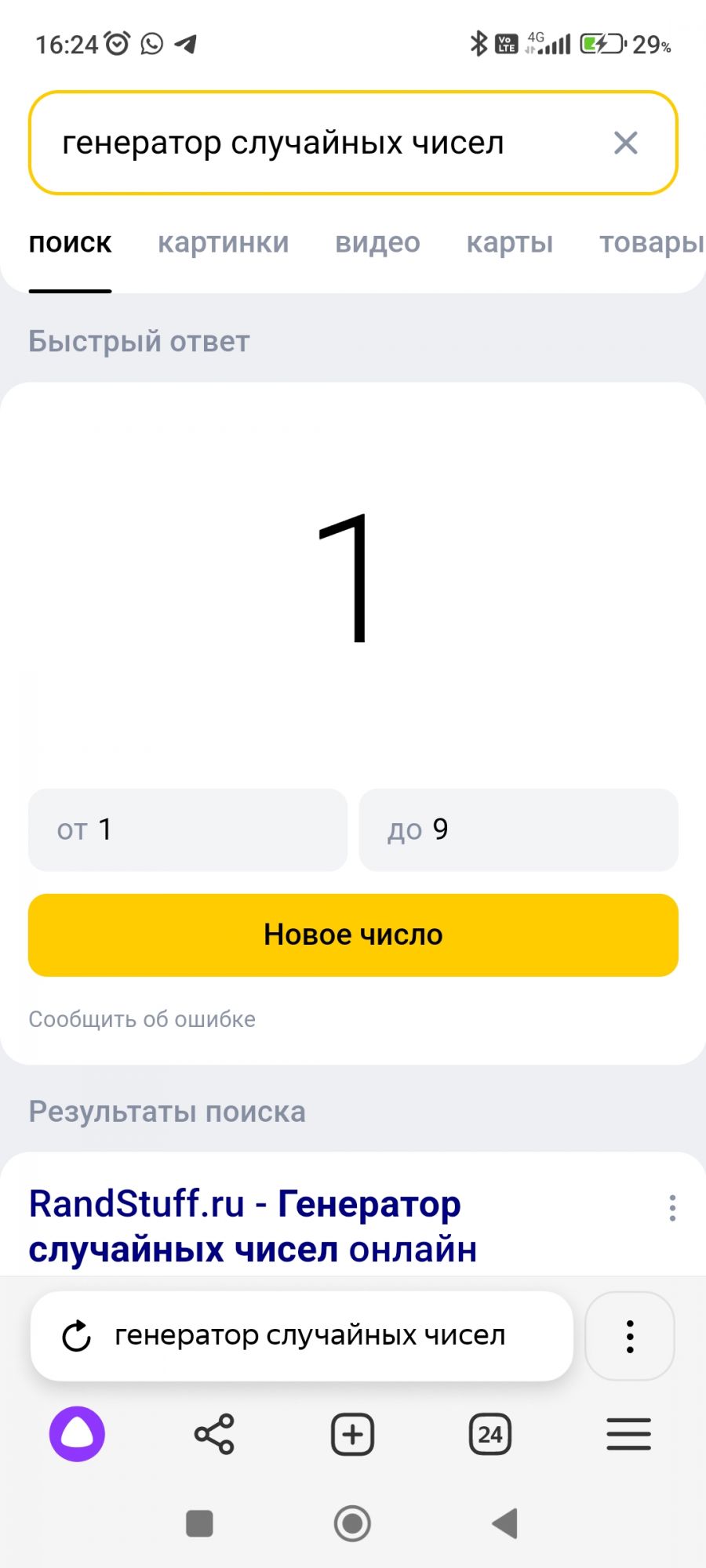
Task: Edit the 'до' maximum value field
Action: click(x=518, y=829)
